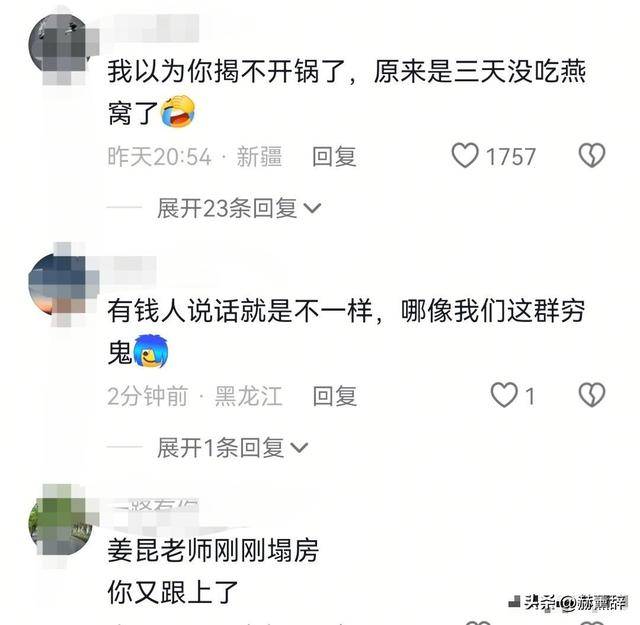This screenshot has height=625, width=640.
Task: Reply to the 有钱人说话 comment
Action: pyautogui.click(x=334, y=396)
